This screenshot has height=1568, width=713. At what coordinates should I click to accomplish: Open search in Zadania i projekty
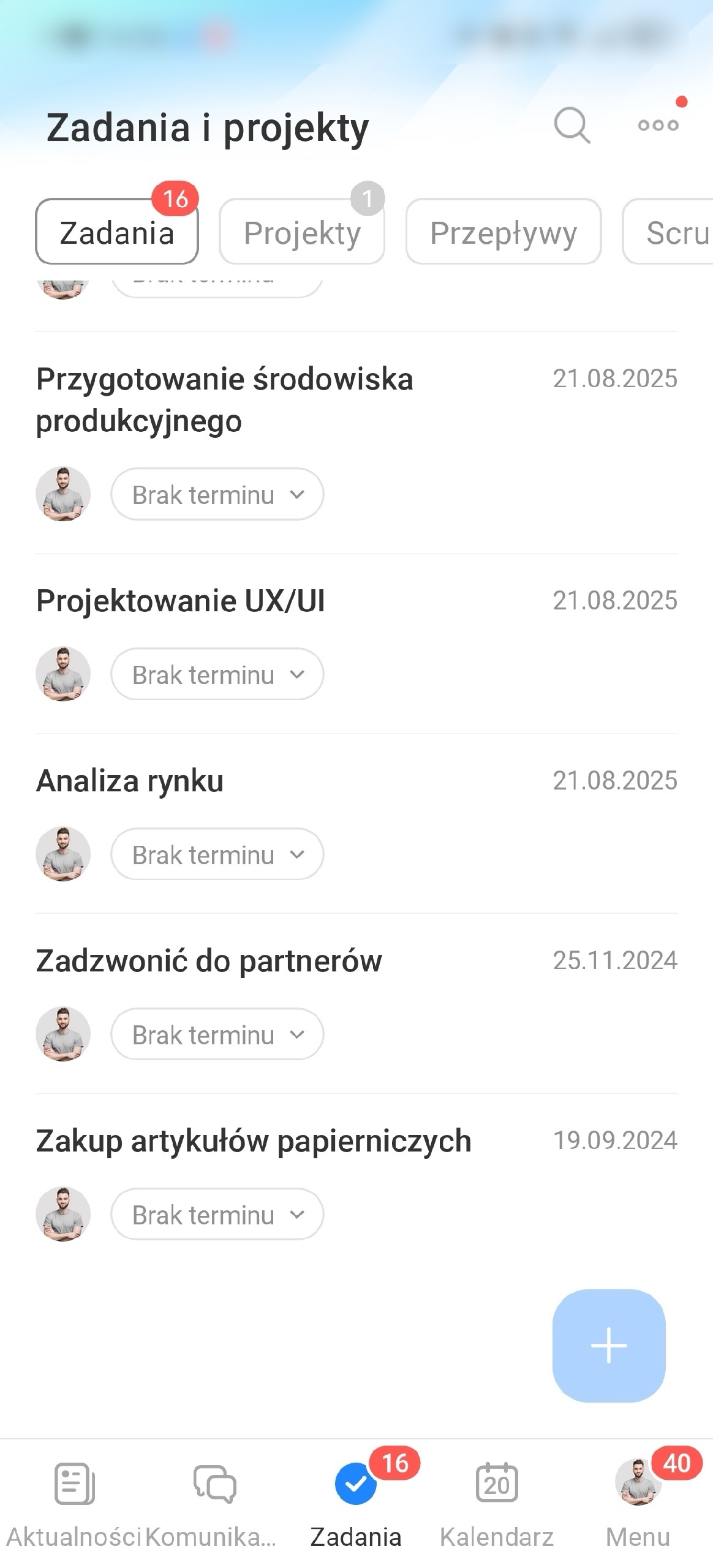[x=572, y=126]
